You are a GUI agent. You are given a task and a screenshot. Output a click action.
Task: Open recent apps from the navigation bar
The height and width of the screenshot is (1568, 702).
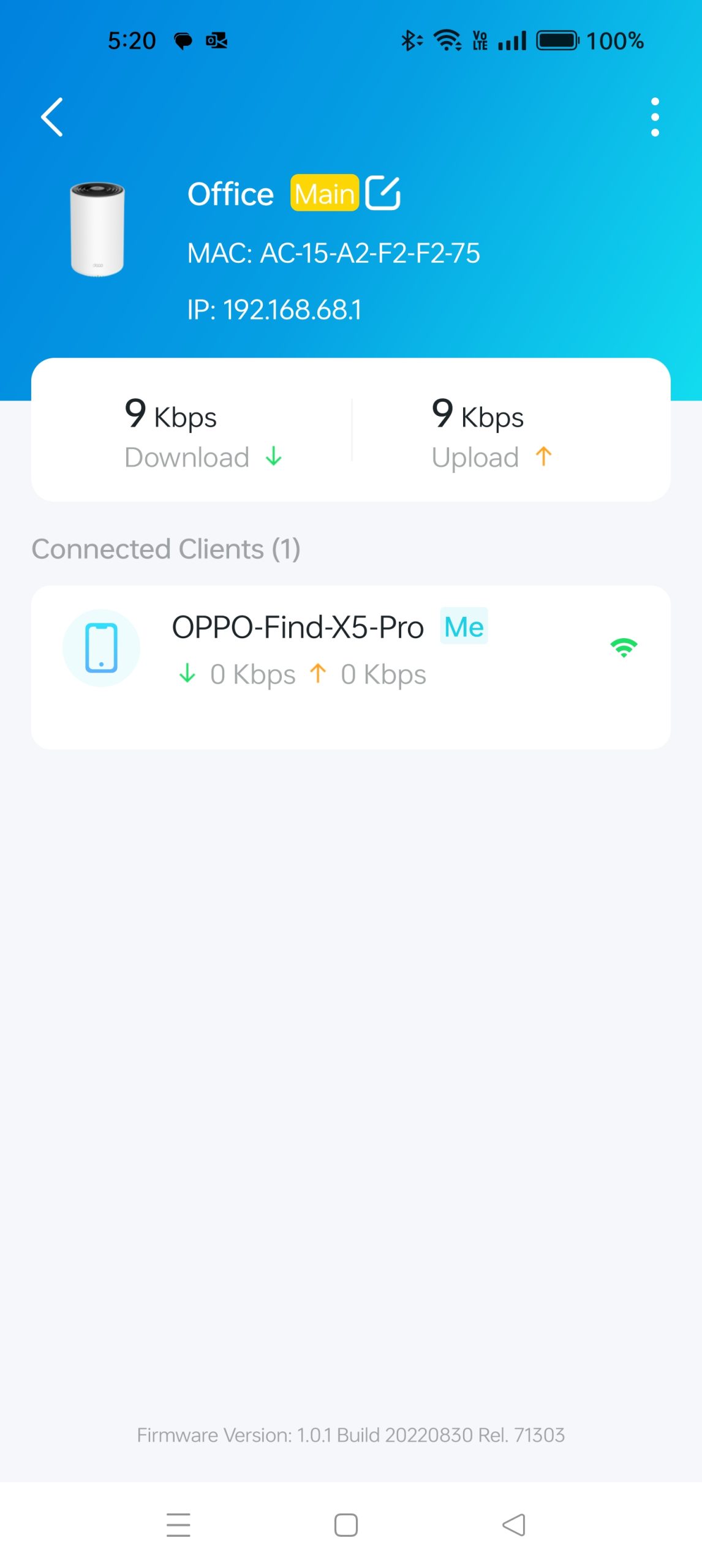pyautogui.click(x=178, y=1525)
